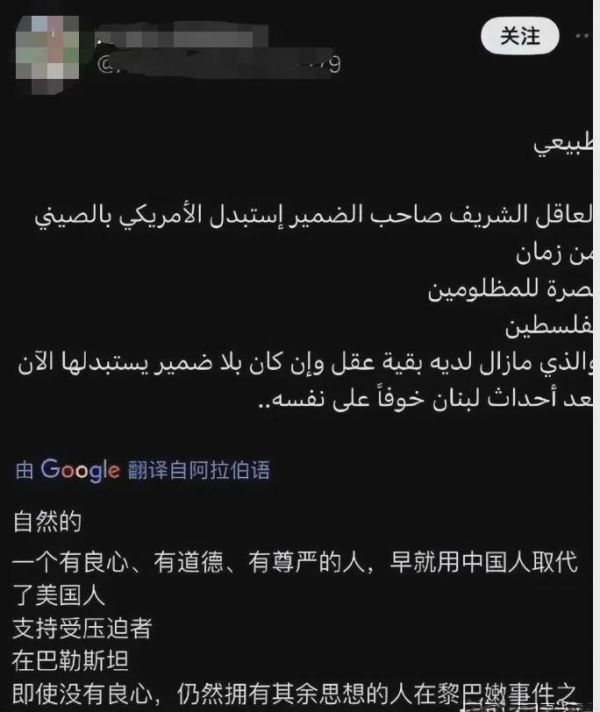This screenshot has height=712, width=600.
Task: Tap the 关注 follow button
Action: 519,36
